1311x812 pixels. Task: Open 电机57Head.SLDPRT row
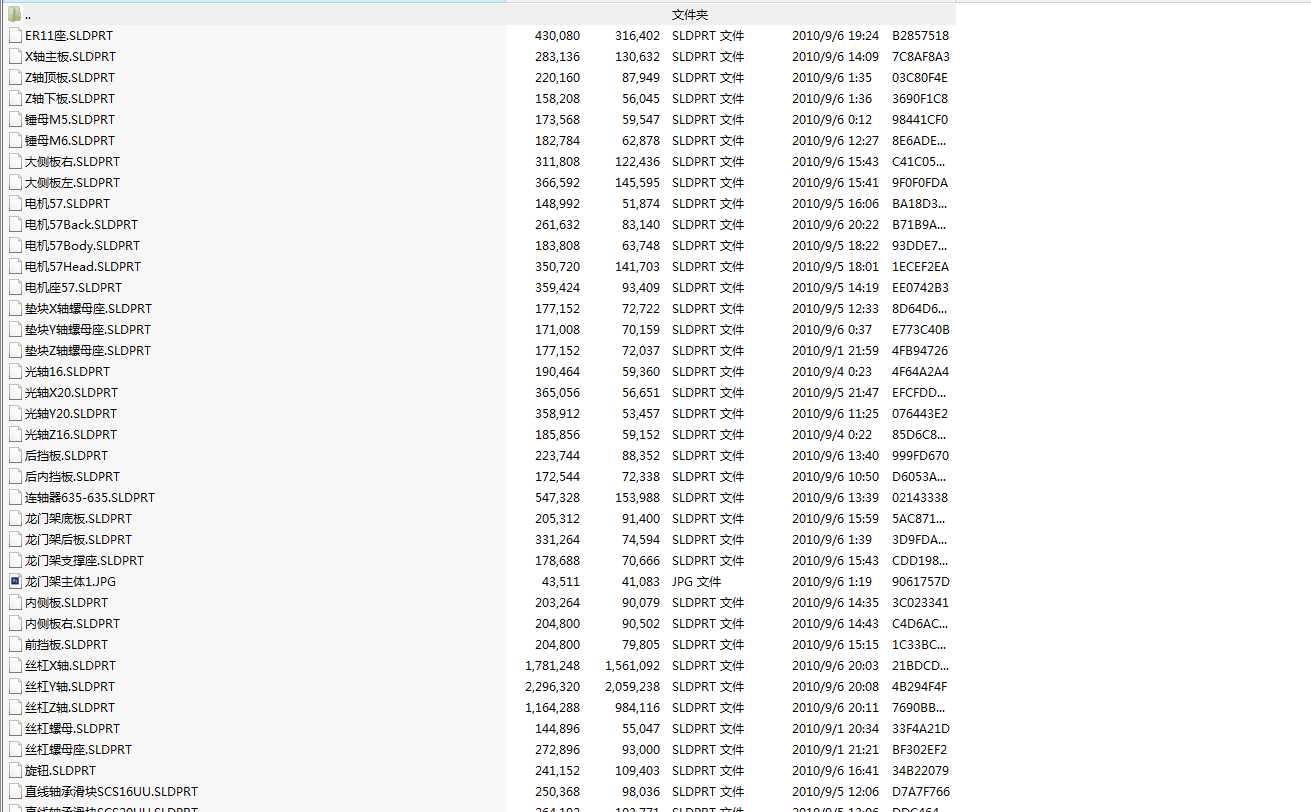tap(82, 266)
